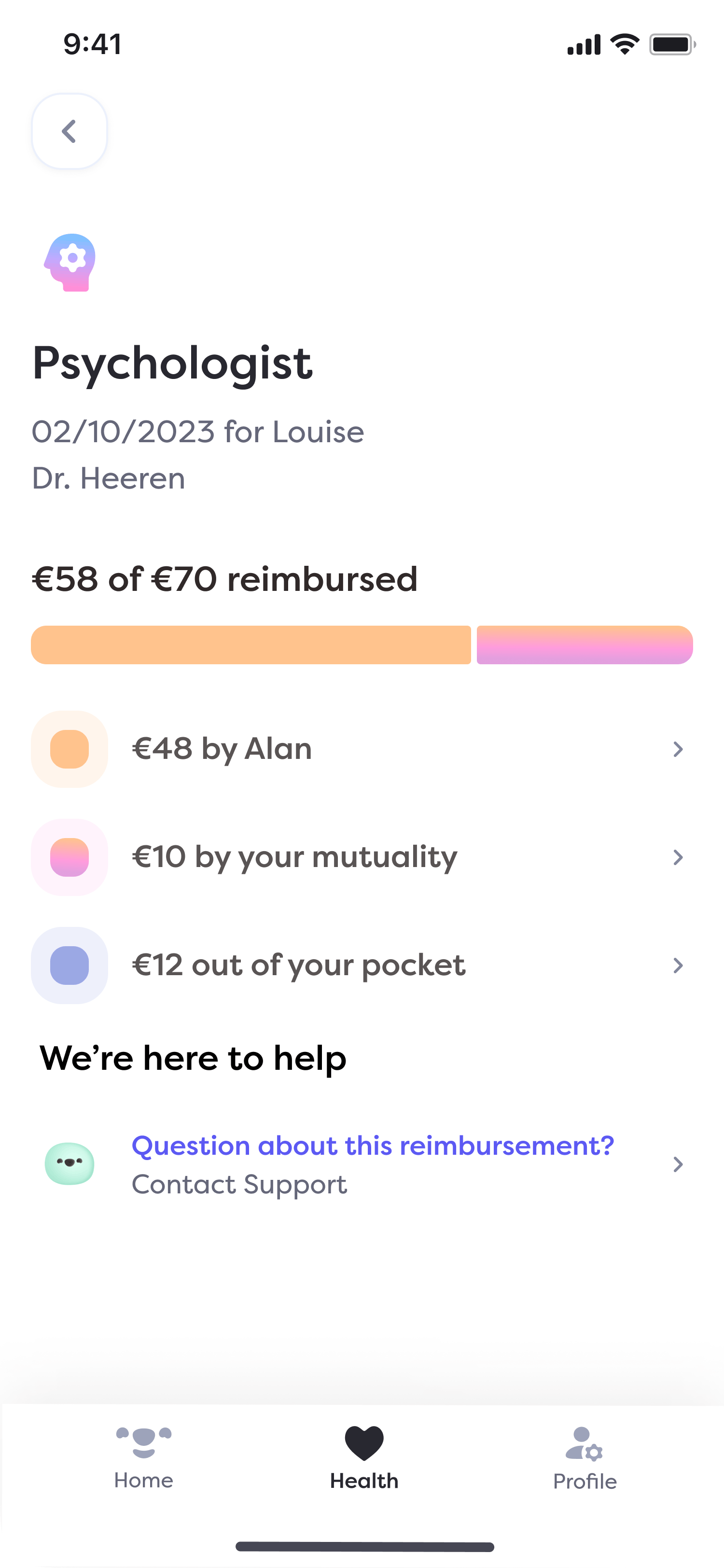Tap the reimbursement progress bar
The height and width of the screenshot is (1568, 724).
click(x=362, y=645)
